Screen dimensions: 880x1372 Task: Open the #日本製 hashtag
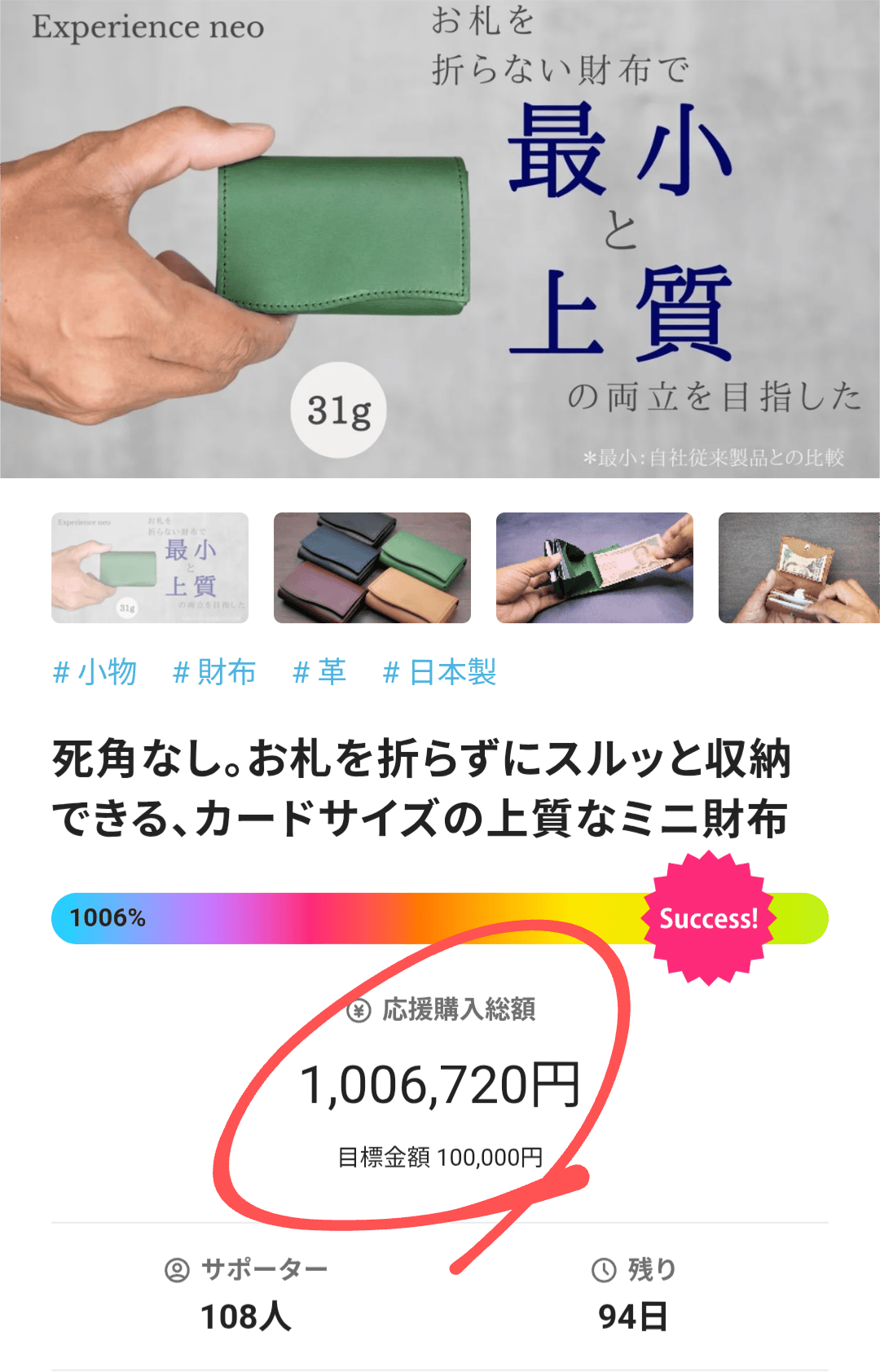click(440, 673)
